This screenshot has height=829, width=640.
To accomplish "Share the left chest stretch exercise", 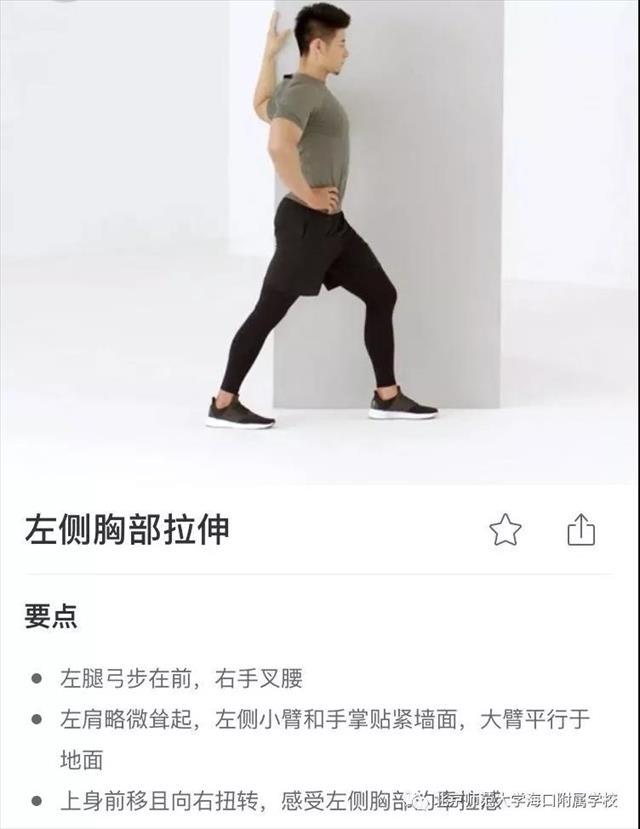I will pyautogui.click(x=581, y=530).
